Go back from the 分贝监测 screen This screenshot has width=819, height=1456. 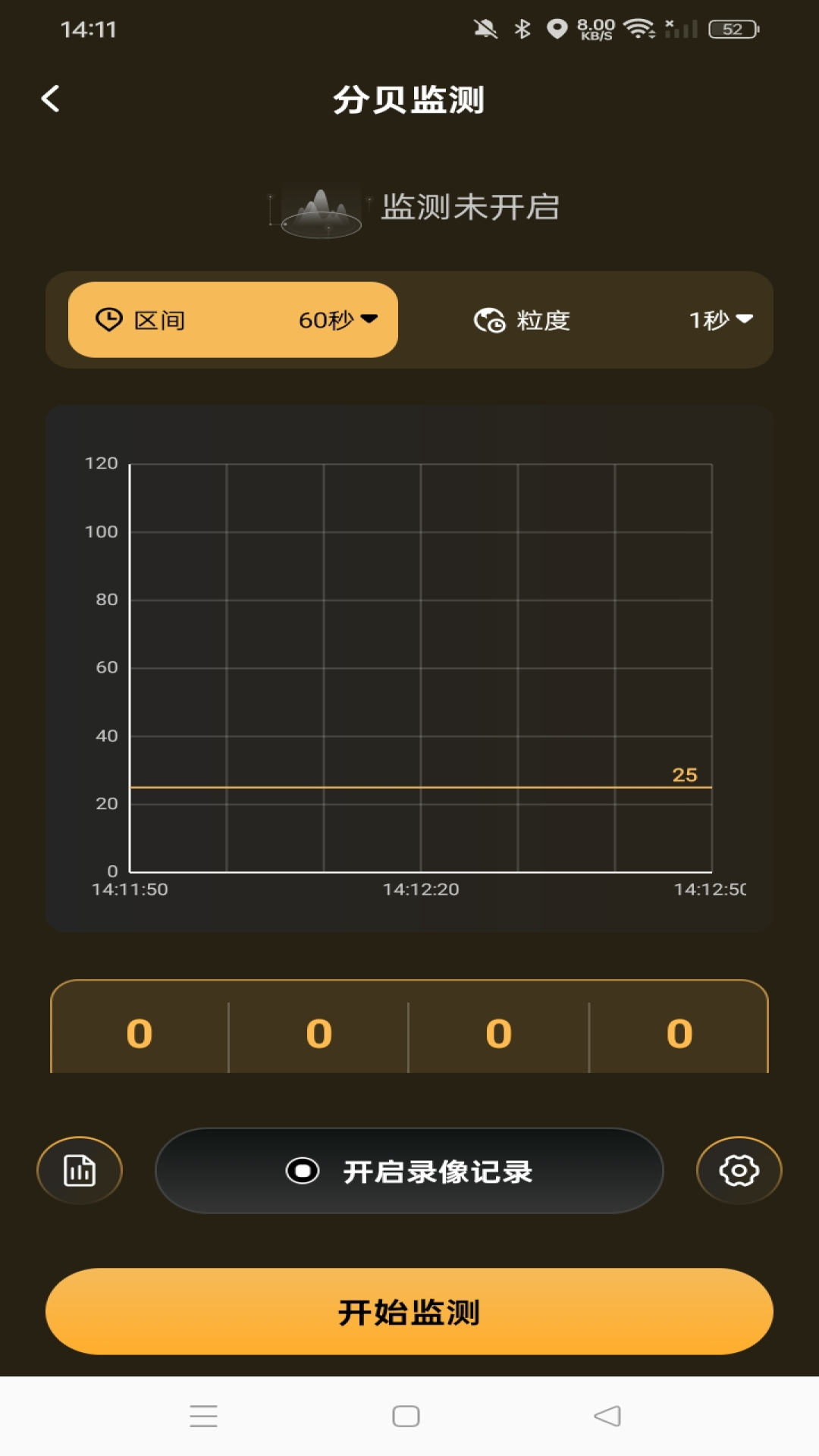tap(51, 99)
